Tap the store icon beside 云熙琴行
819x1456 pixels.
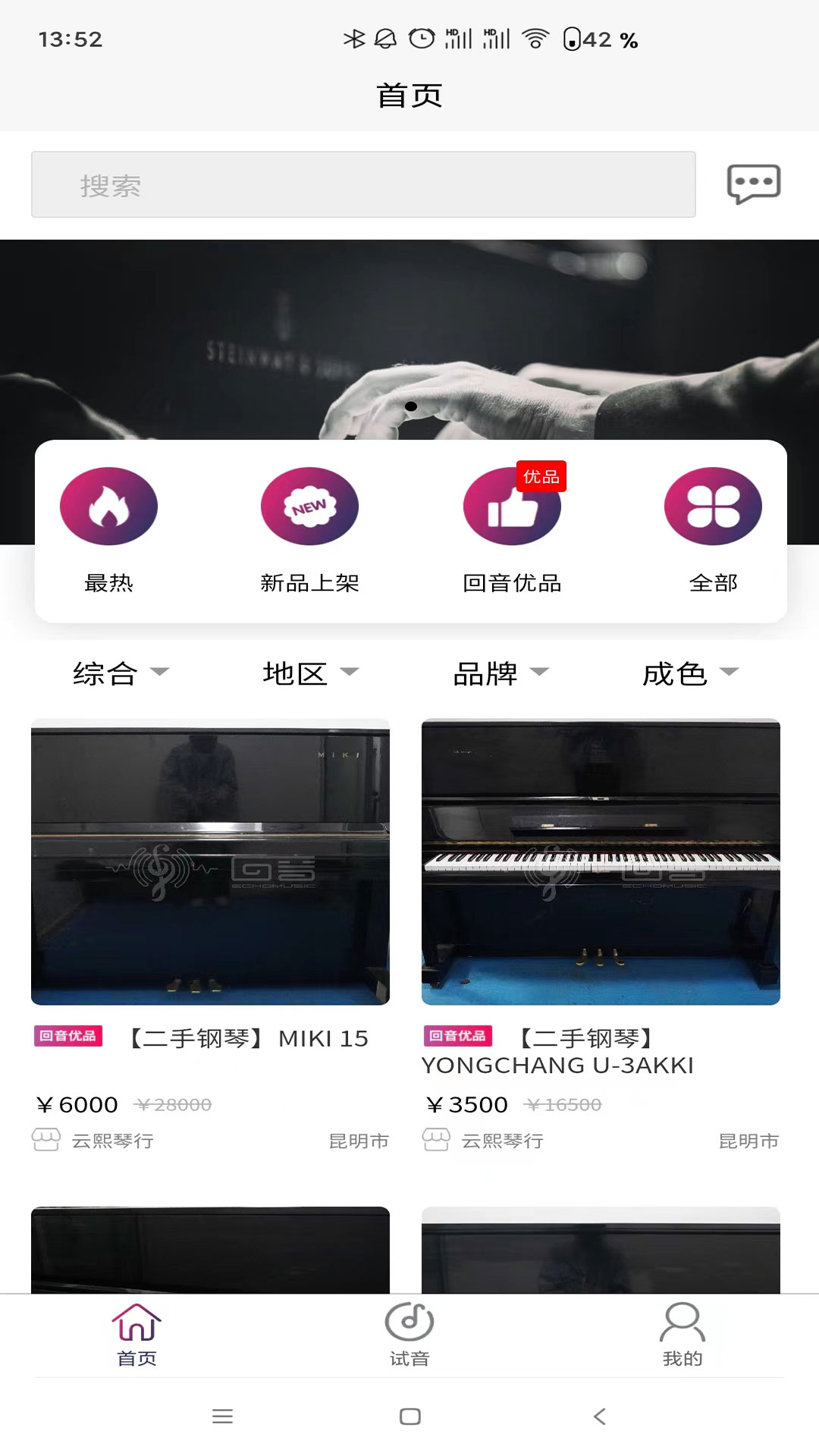click(x=47, y=1140)
